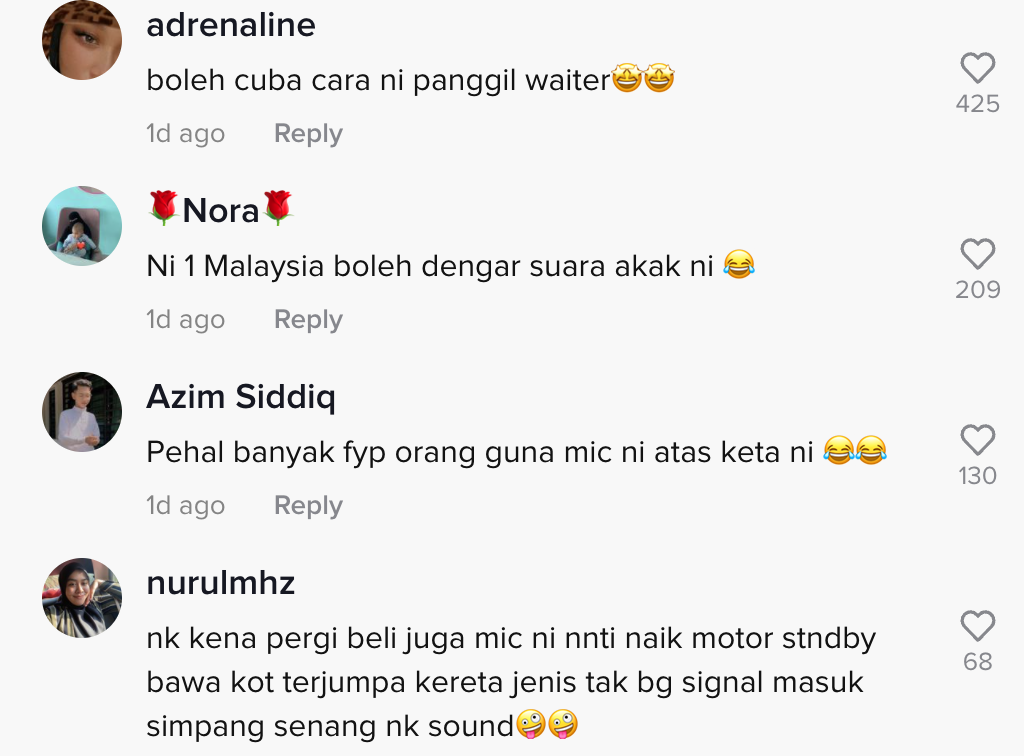Like Azim Siddiq's comment
The height and width of the screenshot is (756, 1024).
point(977,440)
